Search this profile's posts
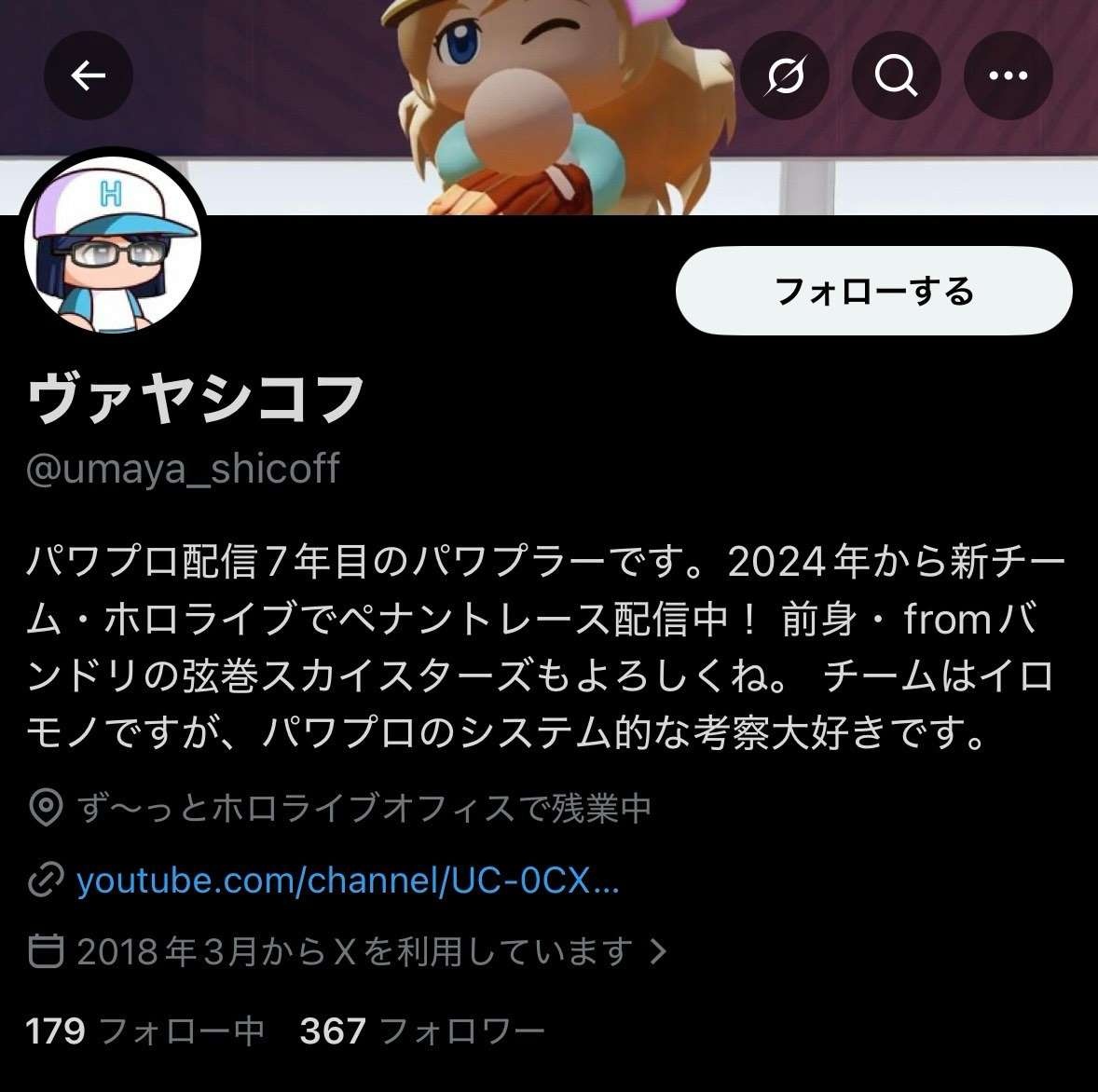 [896, 75]
